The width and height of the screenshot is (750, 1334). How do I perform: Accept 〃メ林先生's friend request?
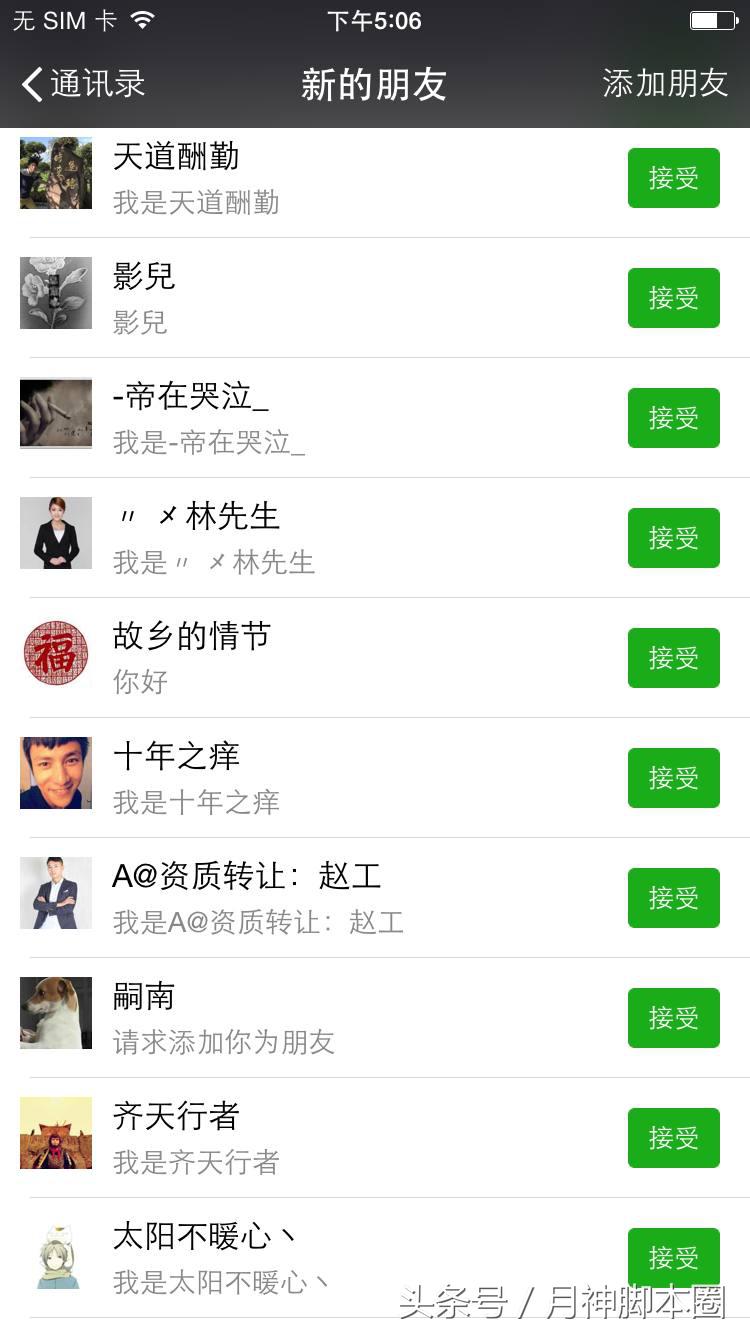point(673,538)
